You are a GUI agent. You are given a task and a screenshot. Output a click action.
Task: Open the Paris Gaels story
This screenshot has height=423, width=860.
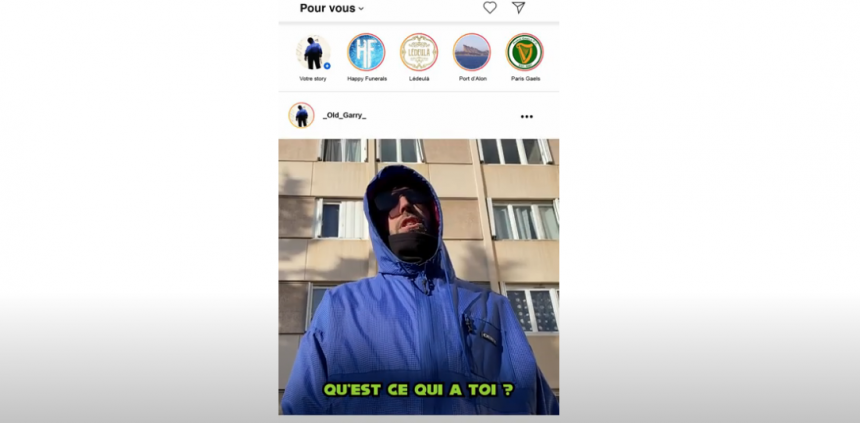point(524,52)
